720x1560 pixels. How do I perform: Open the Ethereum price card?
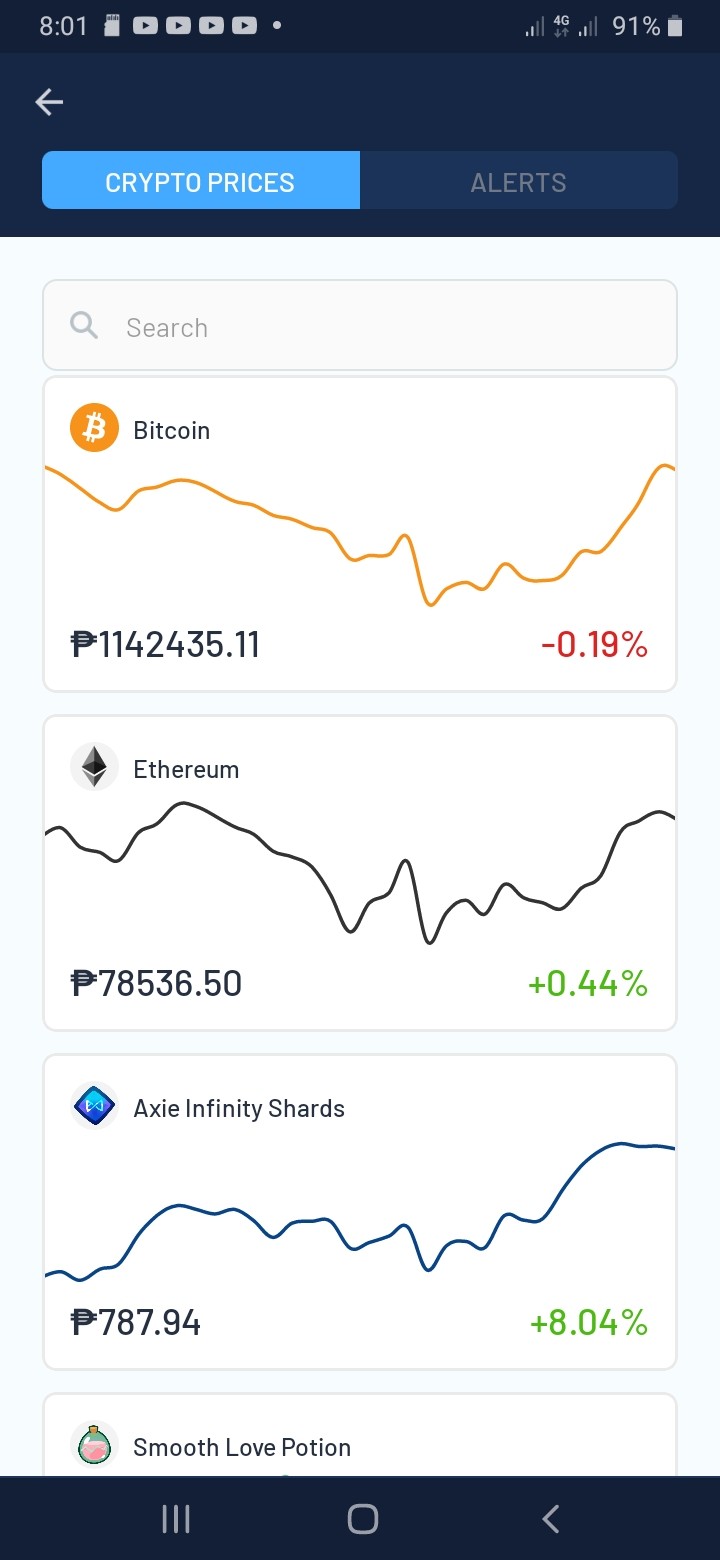click(x=360, y=873)
